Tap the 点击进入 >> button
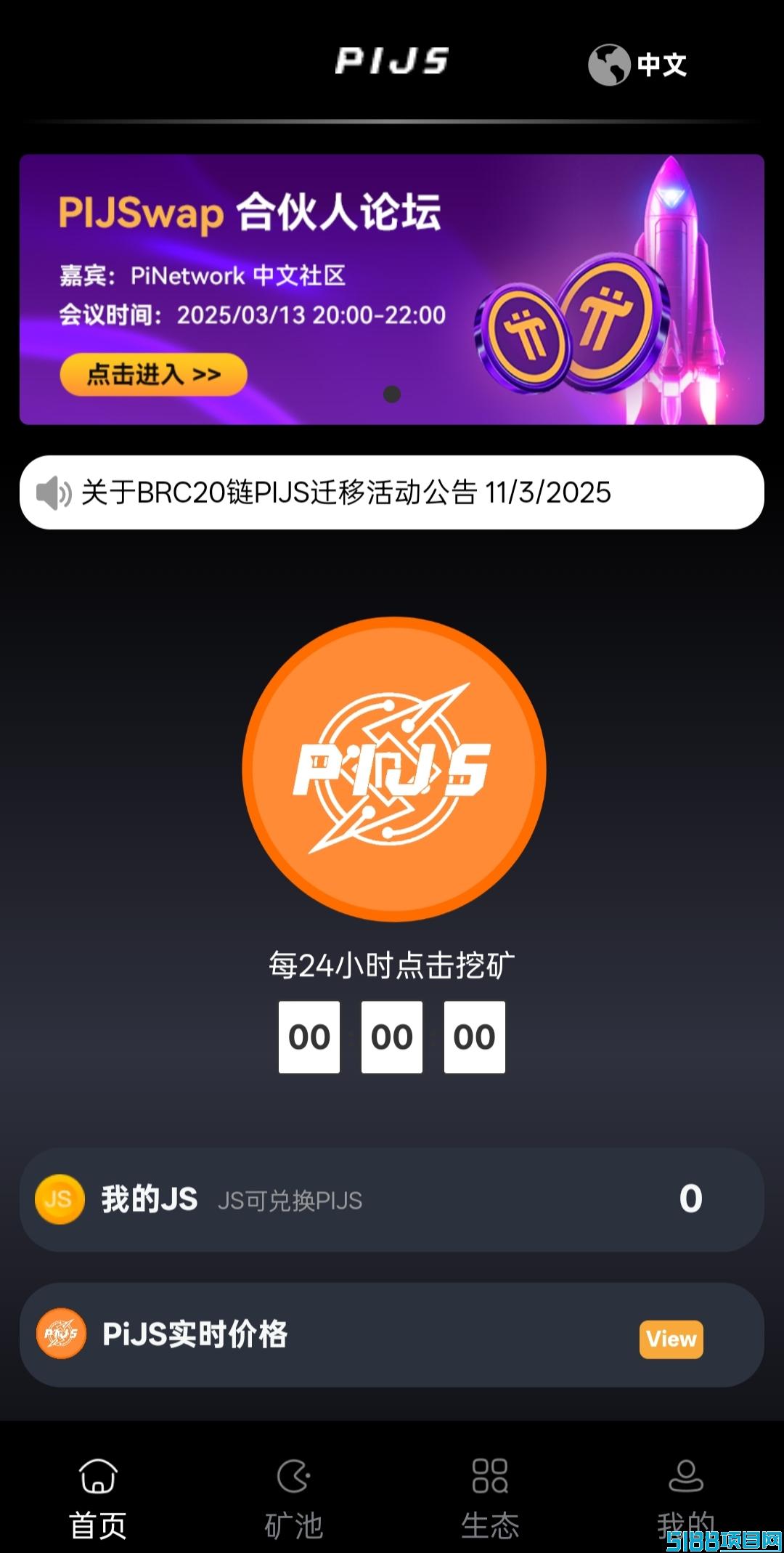The image size is (784, 1553). tap(153, 375)
